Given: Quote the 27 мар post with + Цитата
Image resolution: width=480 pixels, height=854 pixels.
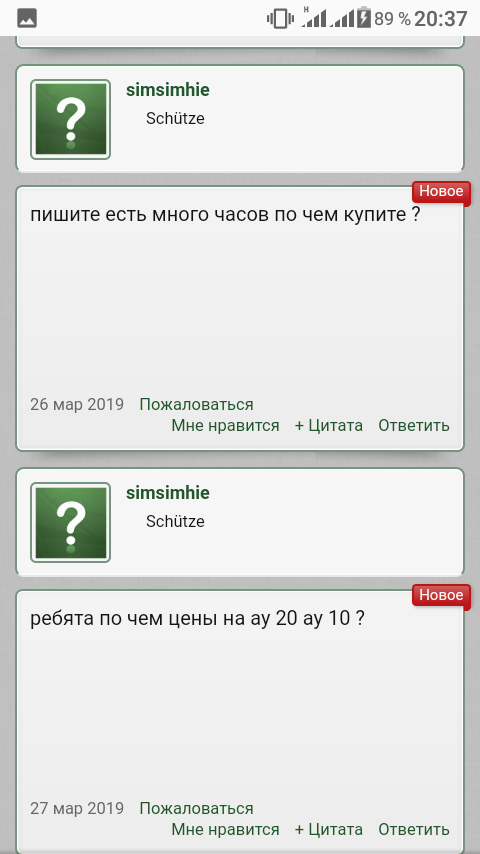Looking at the screenshot, I should pyautogui.click(x=329, y=829).
